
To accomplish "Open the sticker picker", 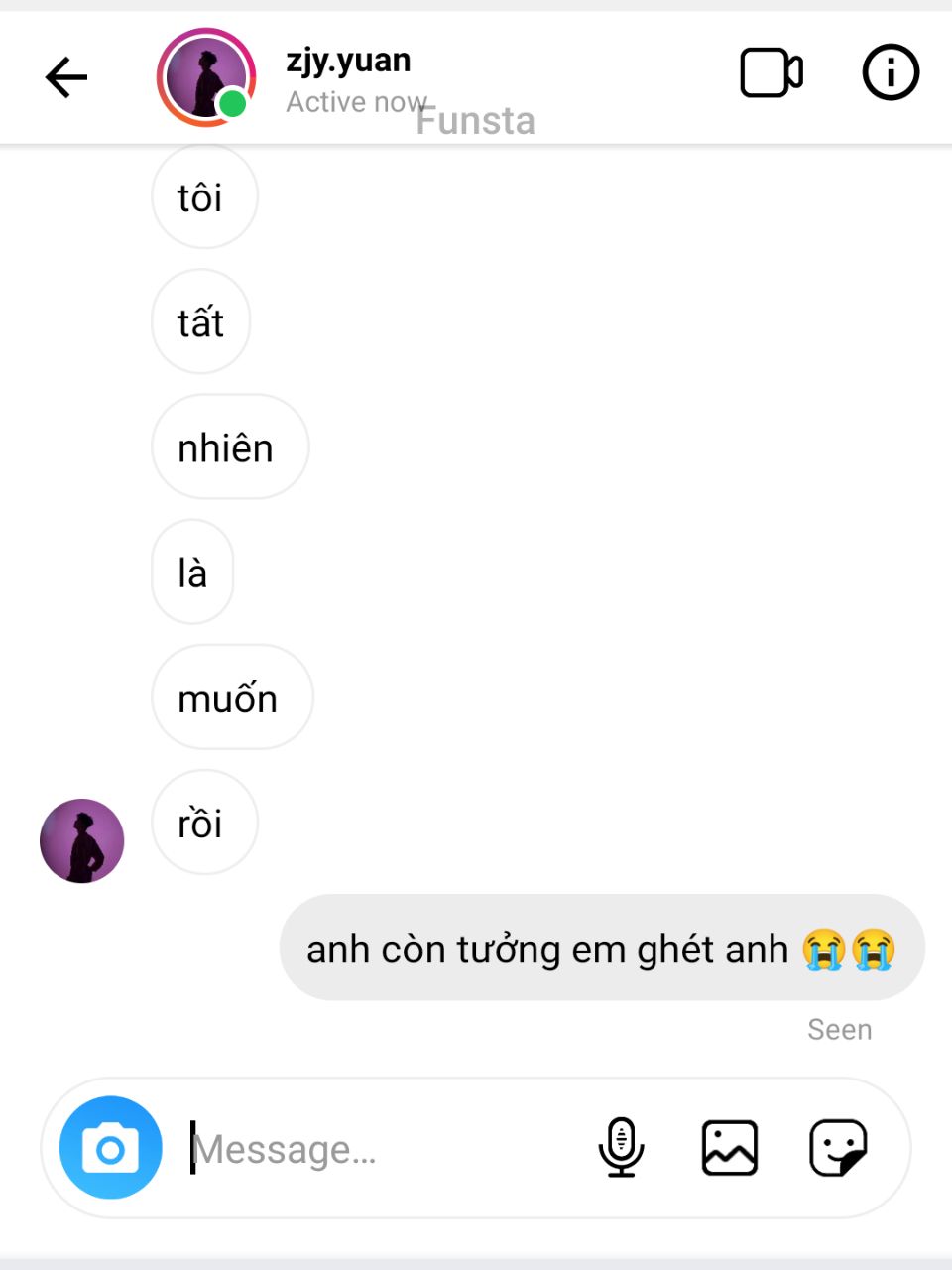I will point(838,1148).
